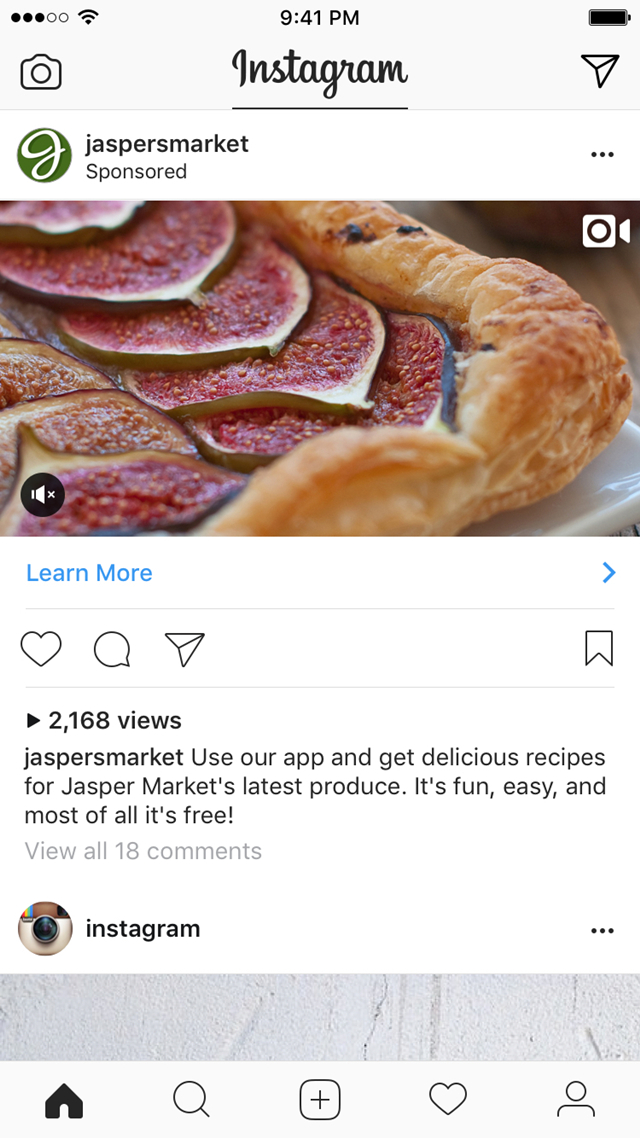Open jaspersmarket profile picture
The height and width of the screenshot is (1138, 640).
tap(44, 156)
